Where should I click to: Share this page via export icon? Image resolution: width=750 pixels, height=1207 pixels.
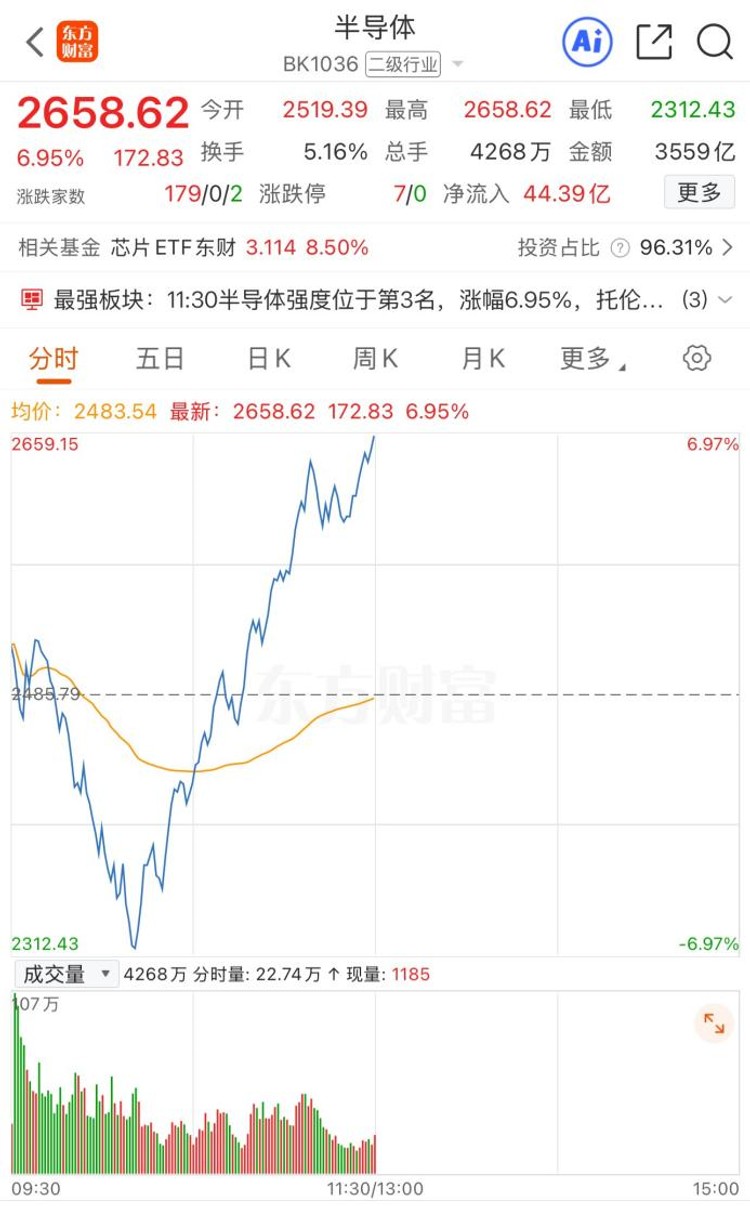point(654,42)
